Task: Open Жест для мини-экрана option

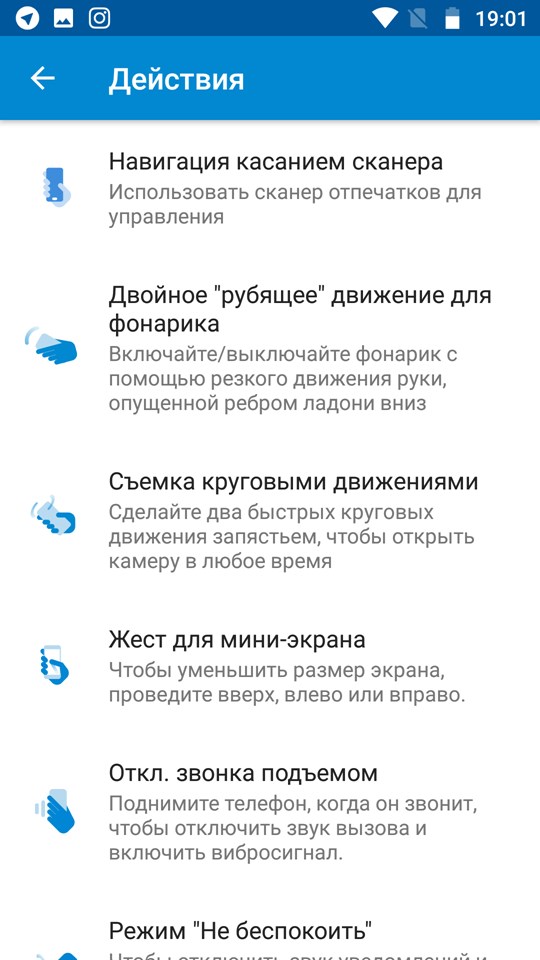Action: click(x=270, y=664)
